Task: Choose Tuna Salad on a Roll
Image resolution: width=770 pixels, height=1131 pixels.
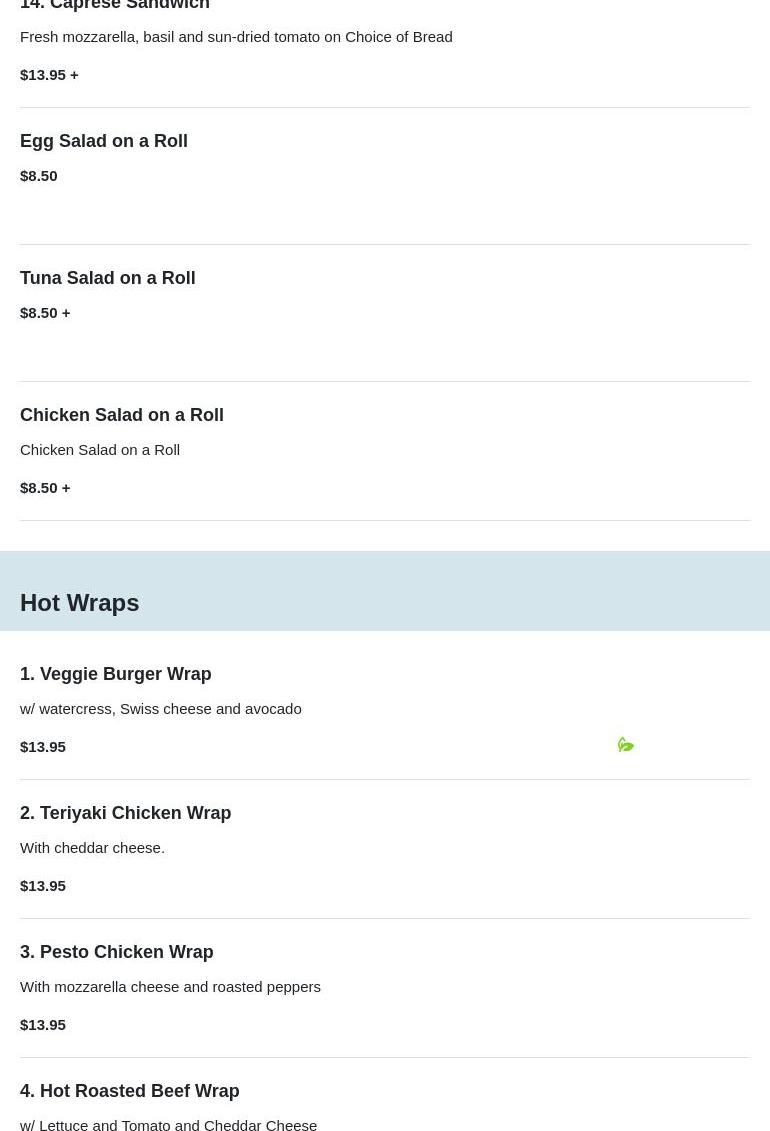Action: coord(108,278)
